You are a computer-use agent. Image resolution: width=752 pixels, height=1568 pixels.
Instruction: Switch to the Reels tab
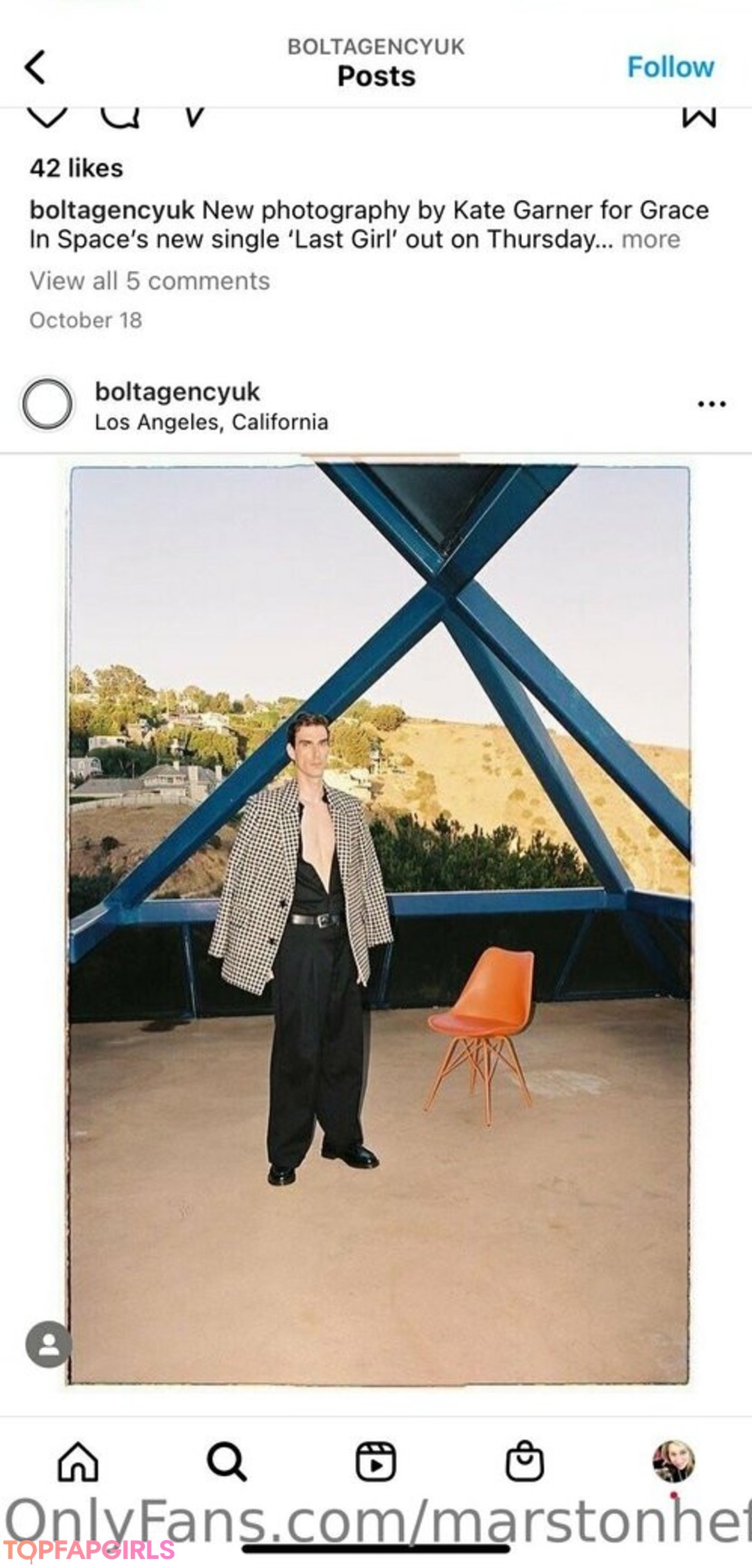click(376, 1461)
